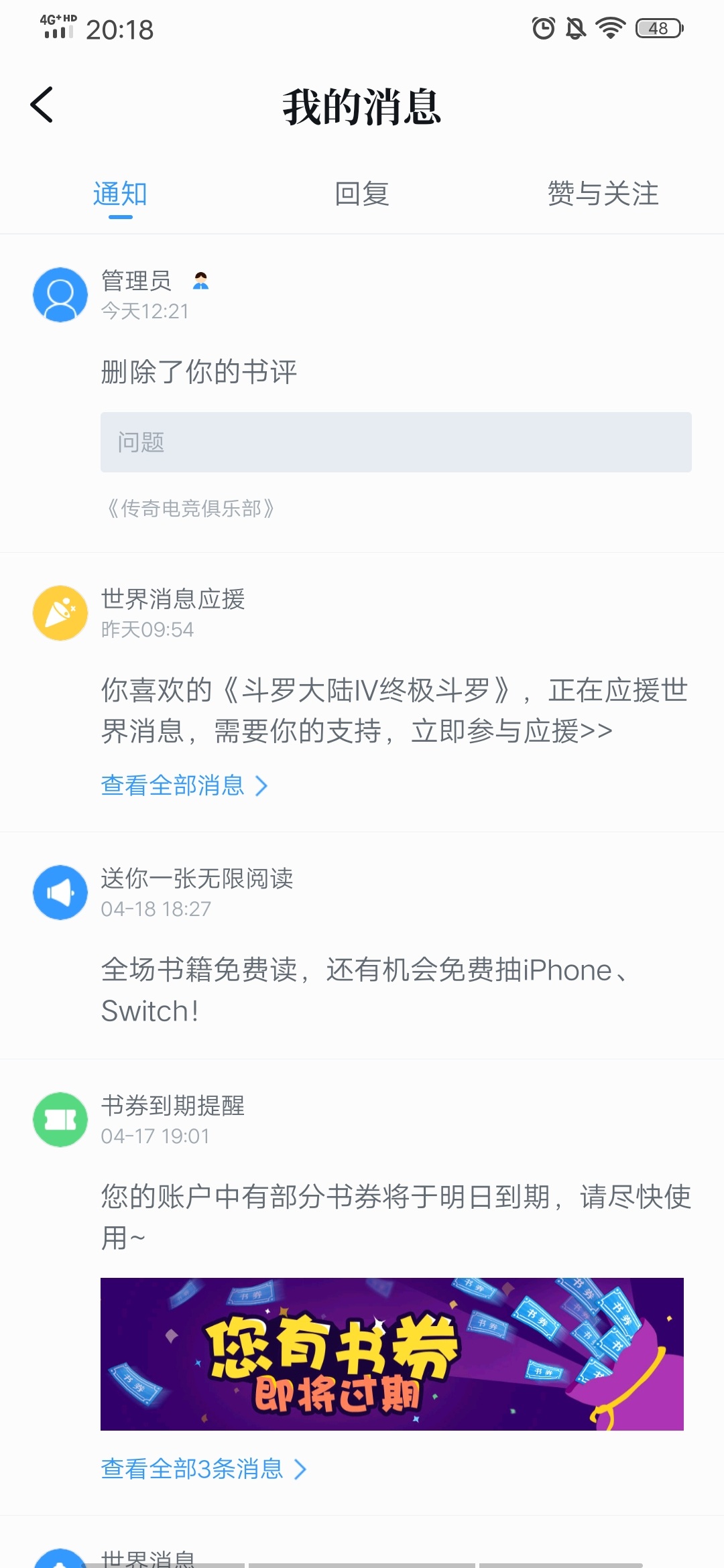Open the 世界消息应援 notification
This screenshot has height=1568, width=724.
click(394, 710)
